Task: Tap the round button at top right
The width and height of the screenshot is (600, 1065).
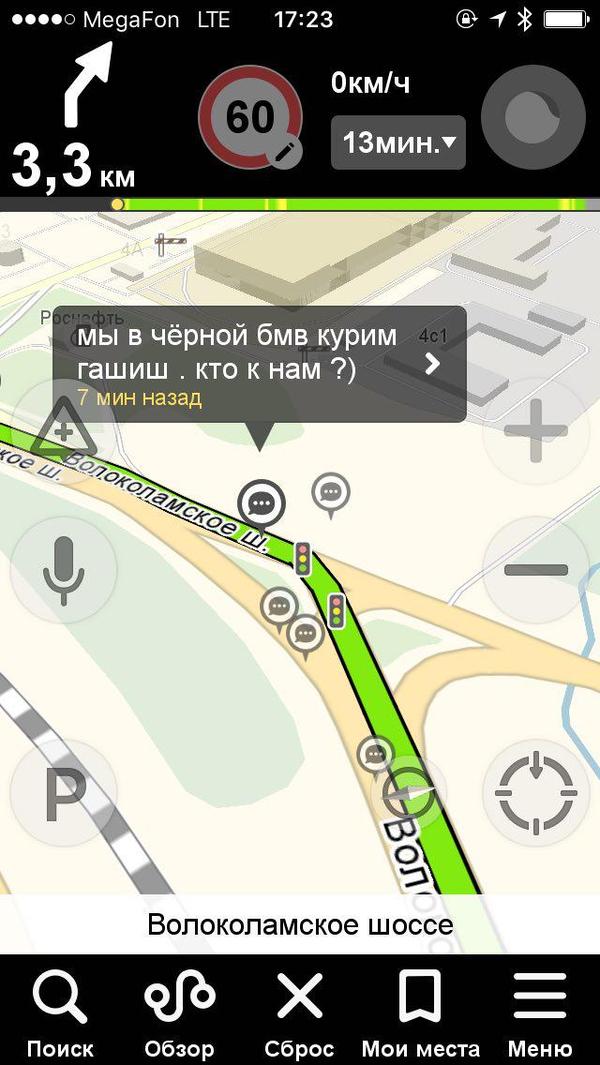Action: tap(533, 118)
